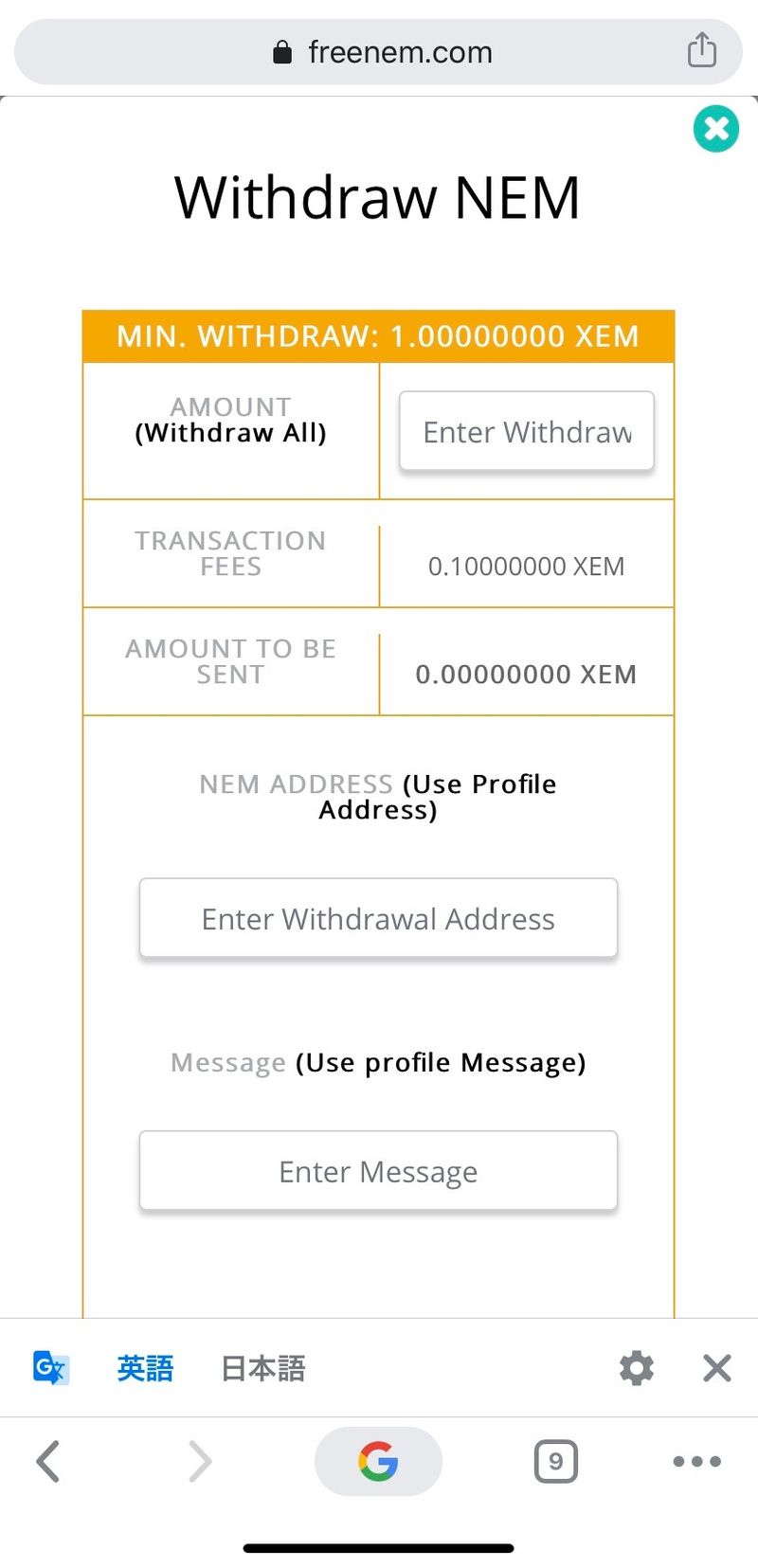Switch translation to 日本語
The image size is (758, 1568).
coord(262,1369)
